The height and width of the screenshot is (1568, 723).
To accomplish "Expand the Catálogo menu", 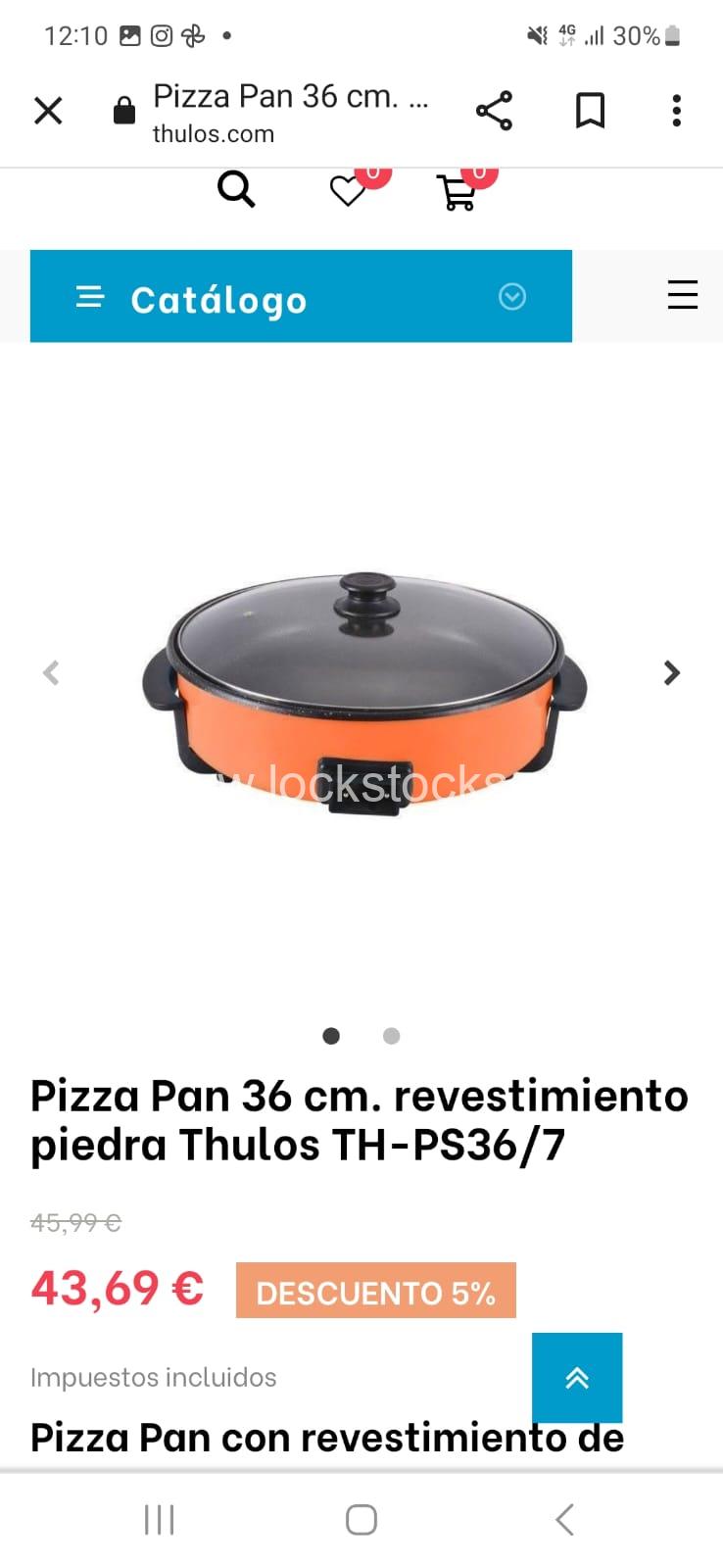I will (301, 296).
